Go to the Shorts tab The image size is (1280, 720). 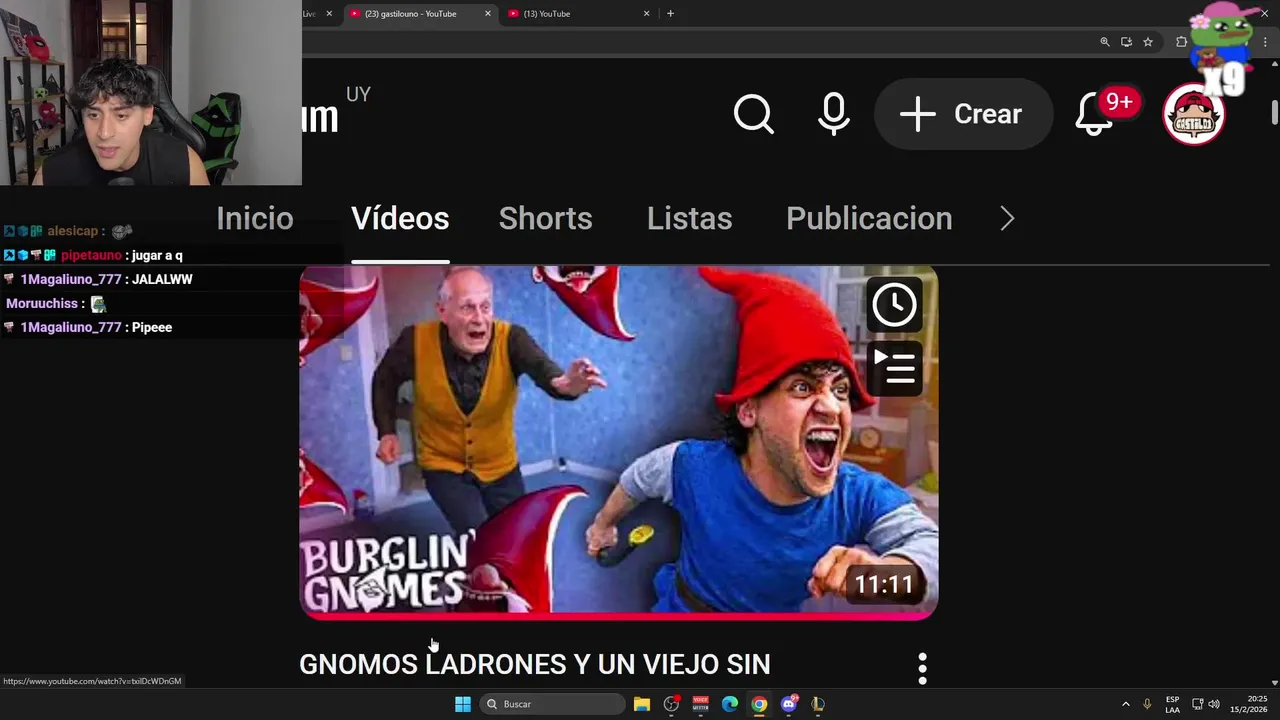(545, 219)
